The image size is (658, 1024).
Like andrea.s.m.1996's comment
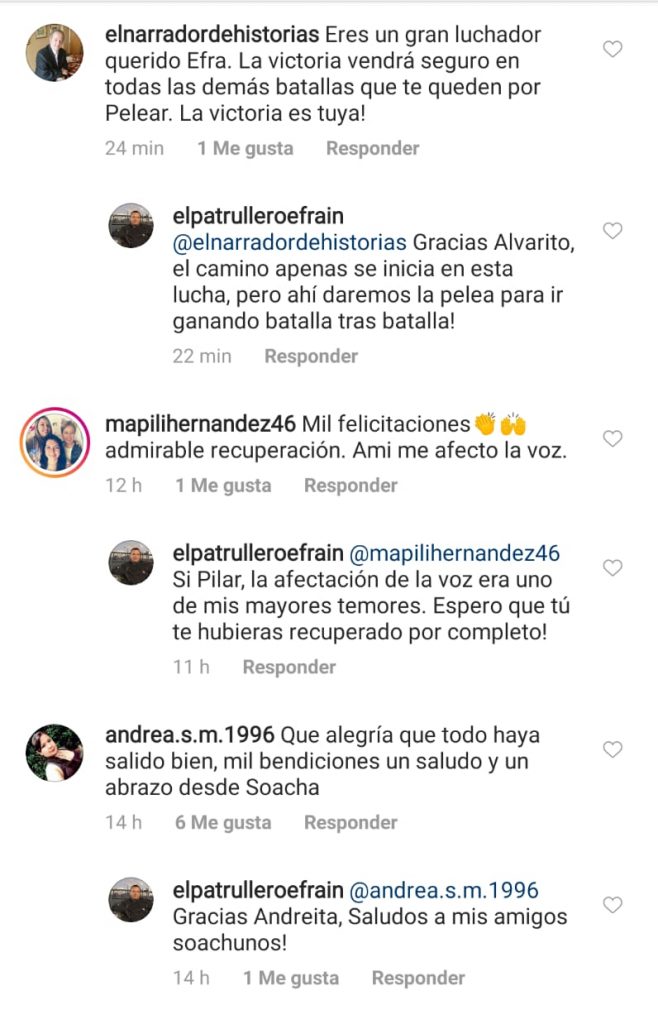point(613,749)
